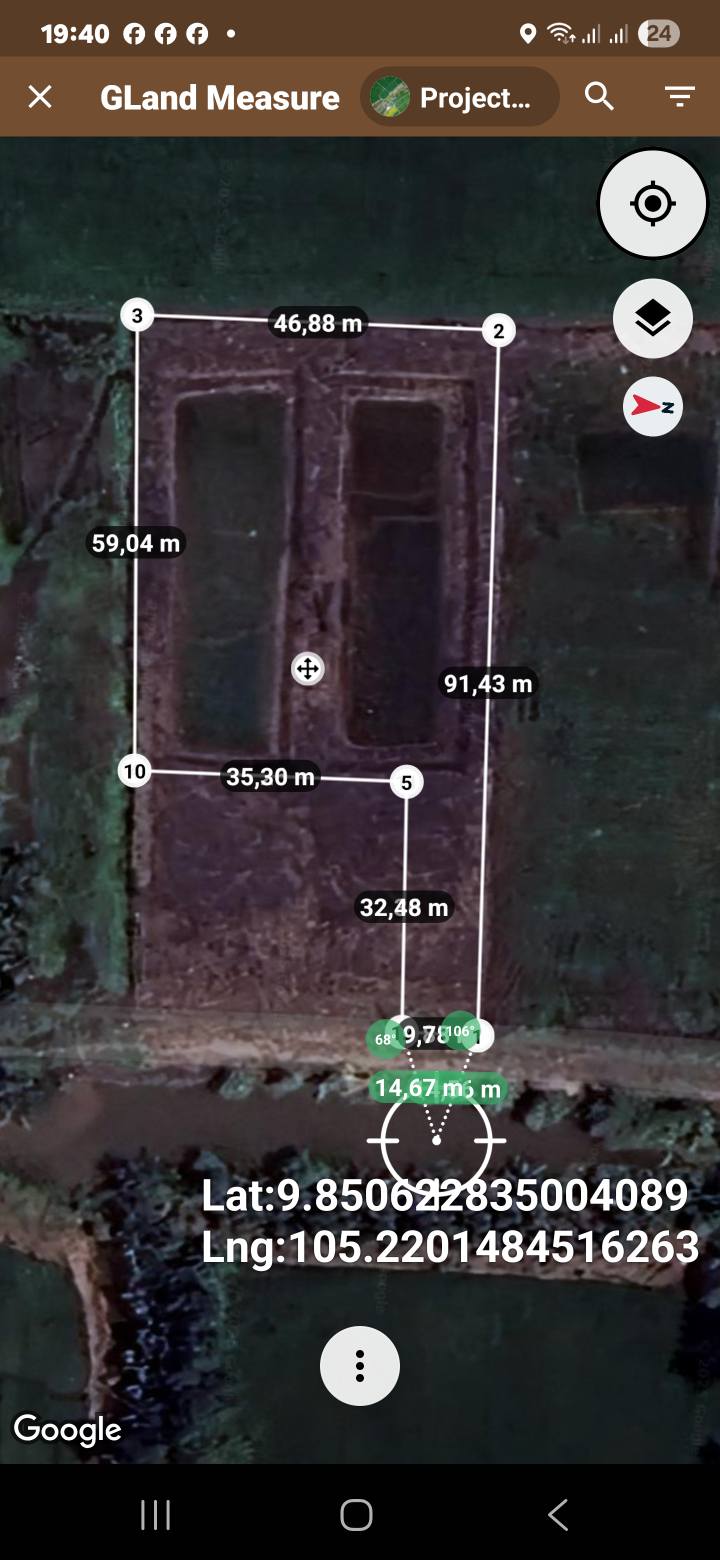Open the Project selector chip

(x=459, y=97)
